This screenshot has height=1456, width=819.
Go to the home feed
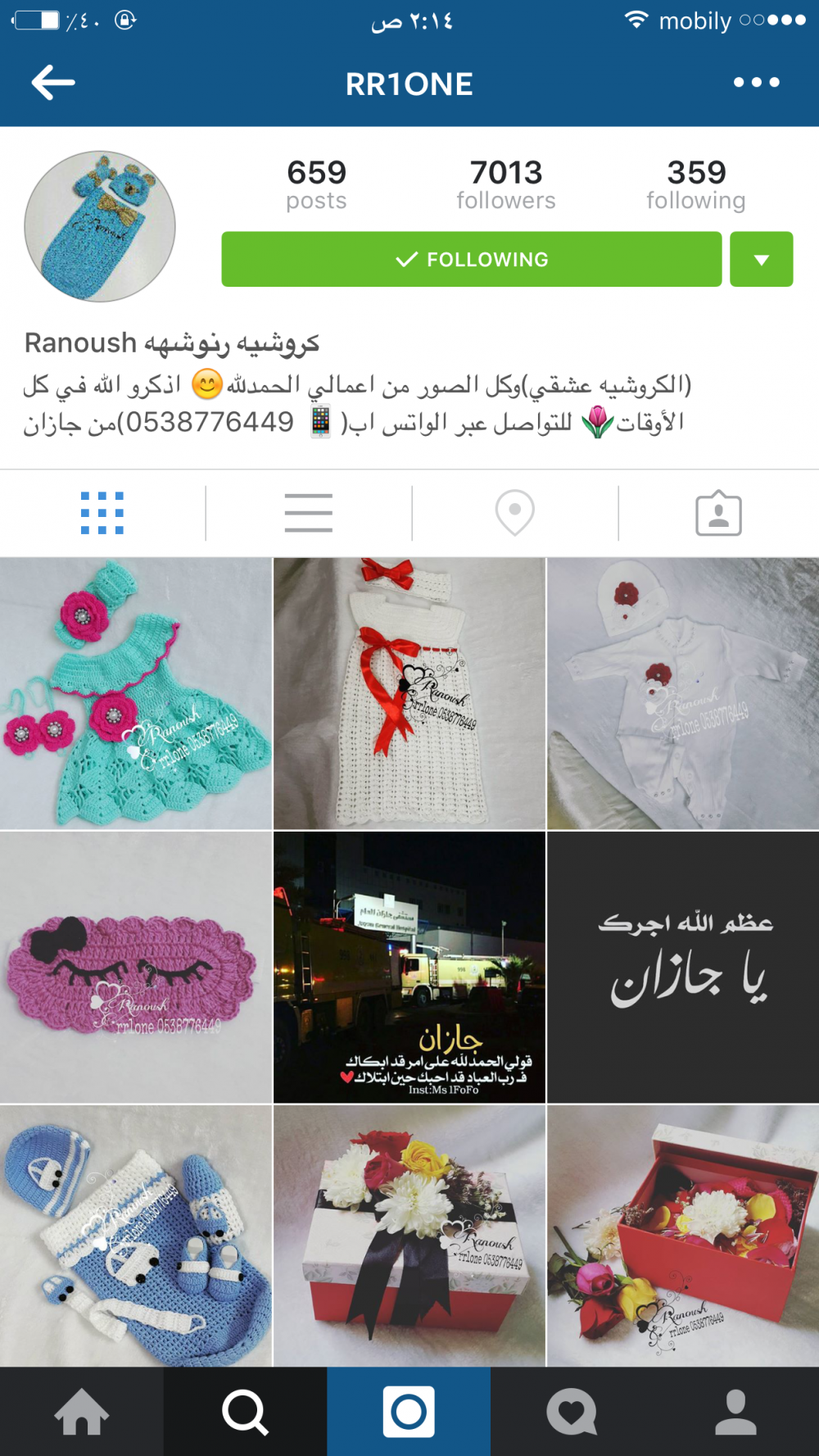point(82,1412)
